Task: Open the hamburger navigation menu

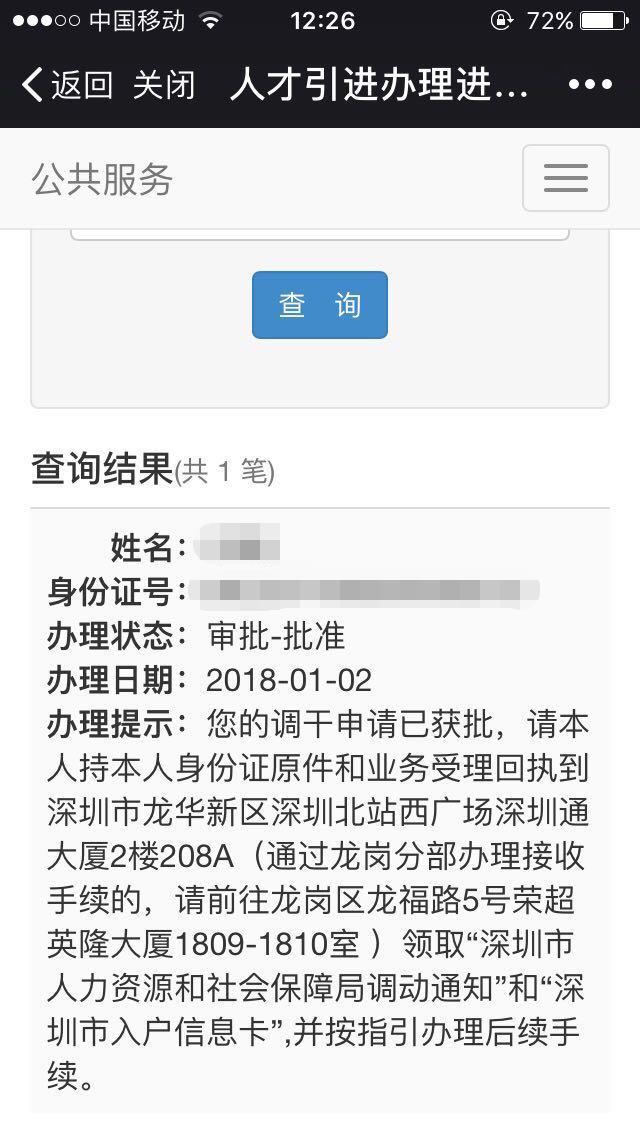Action: (x=565, y=178)
